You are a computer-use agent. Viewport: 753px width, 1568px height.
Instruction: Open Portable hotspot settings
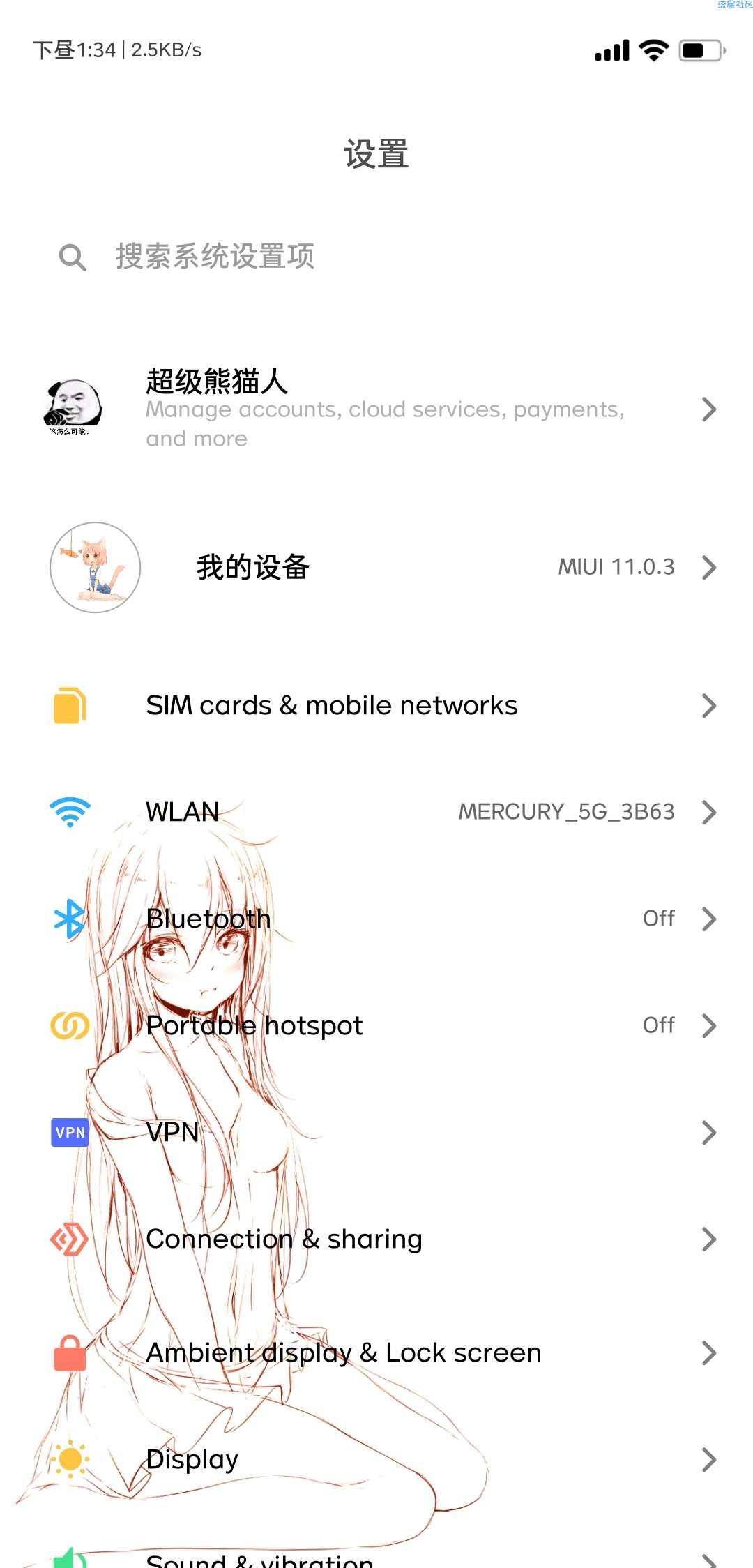[x=376, y=1025]
